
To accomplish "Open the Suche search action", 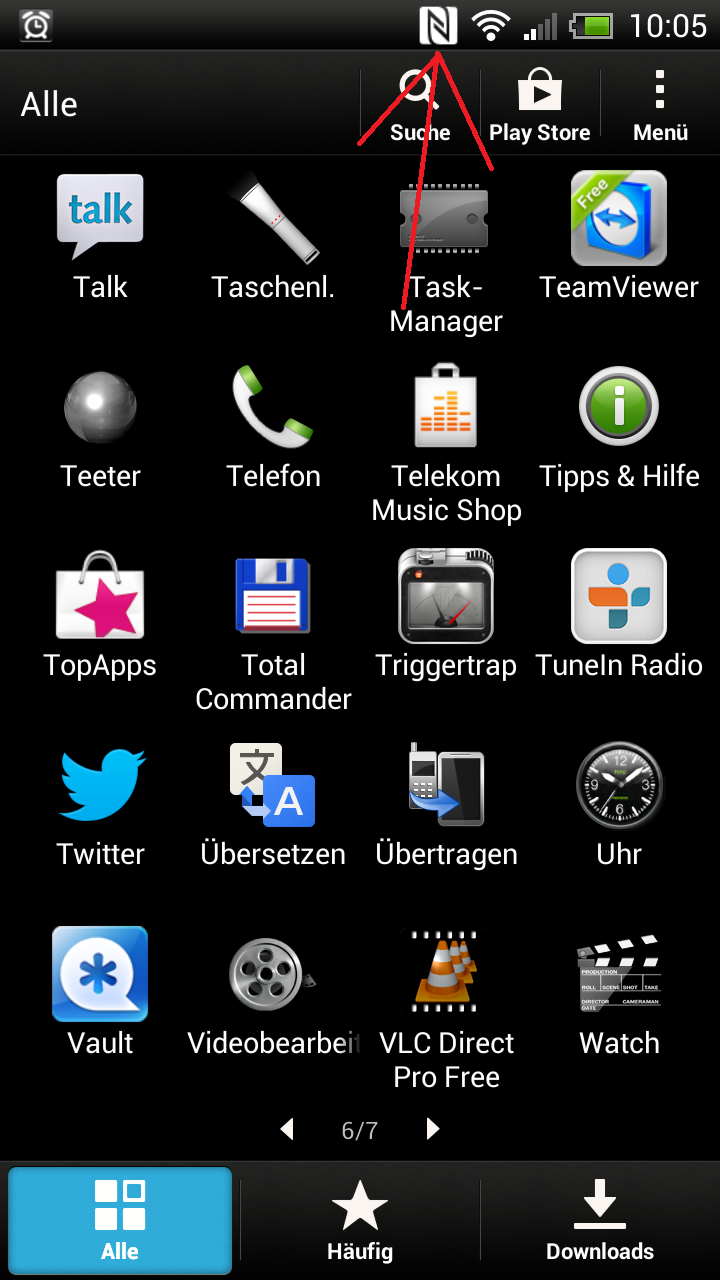I will 420,104.
